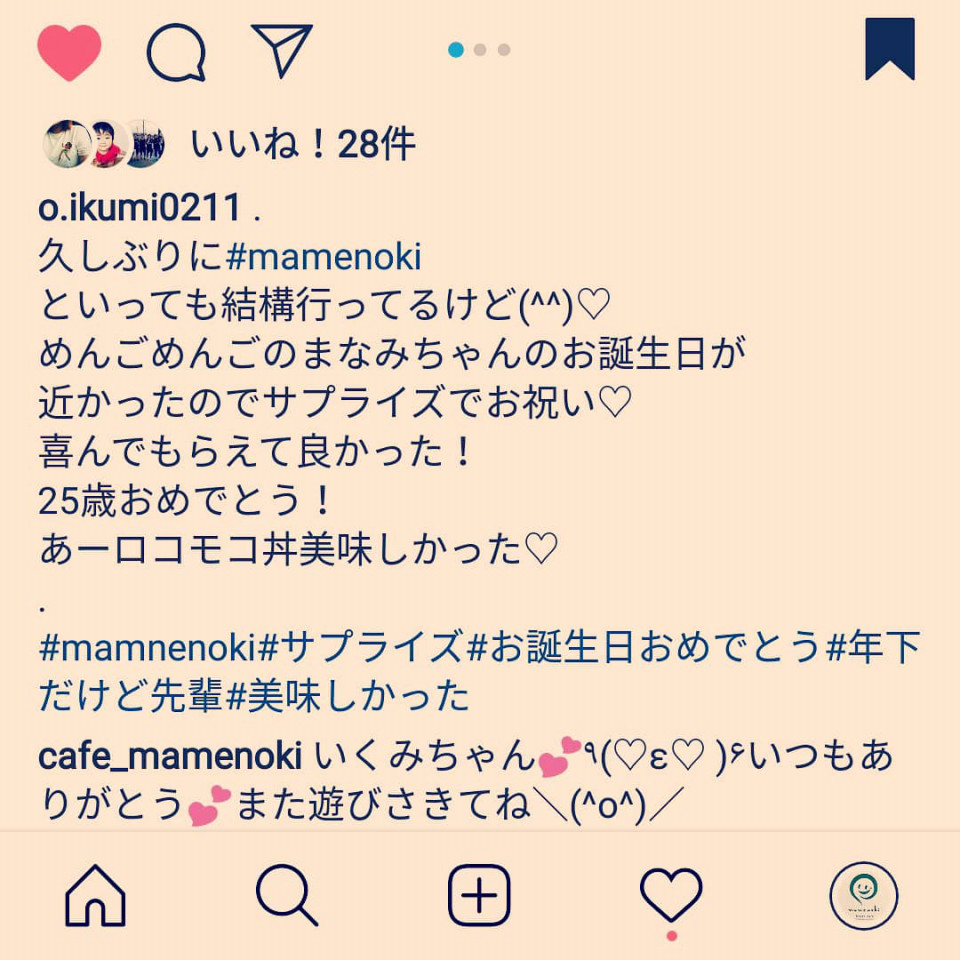Unlike the post with the heart icon
960x960 pixels.
coord(69,52)
